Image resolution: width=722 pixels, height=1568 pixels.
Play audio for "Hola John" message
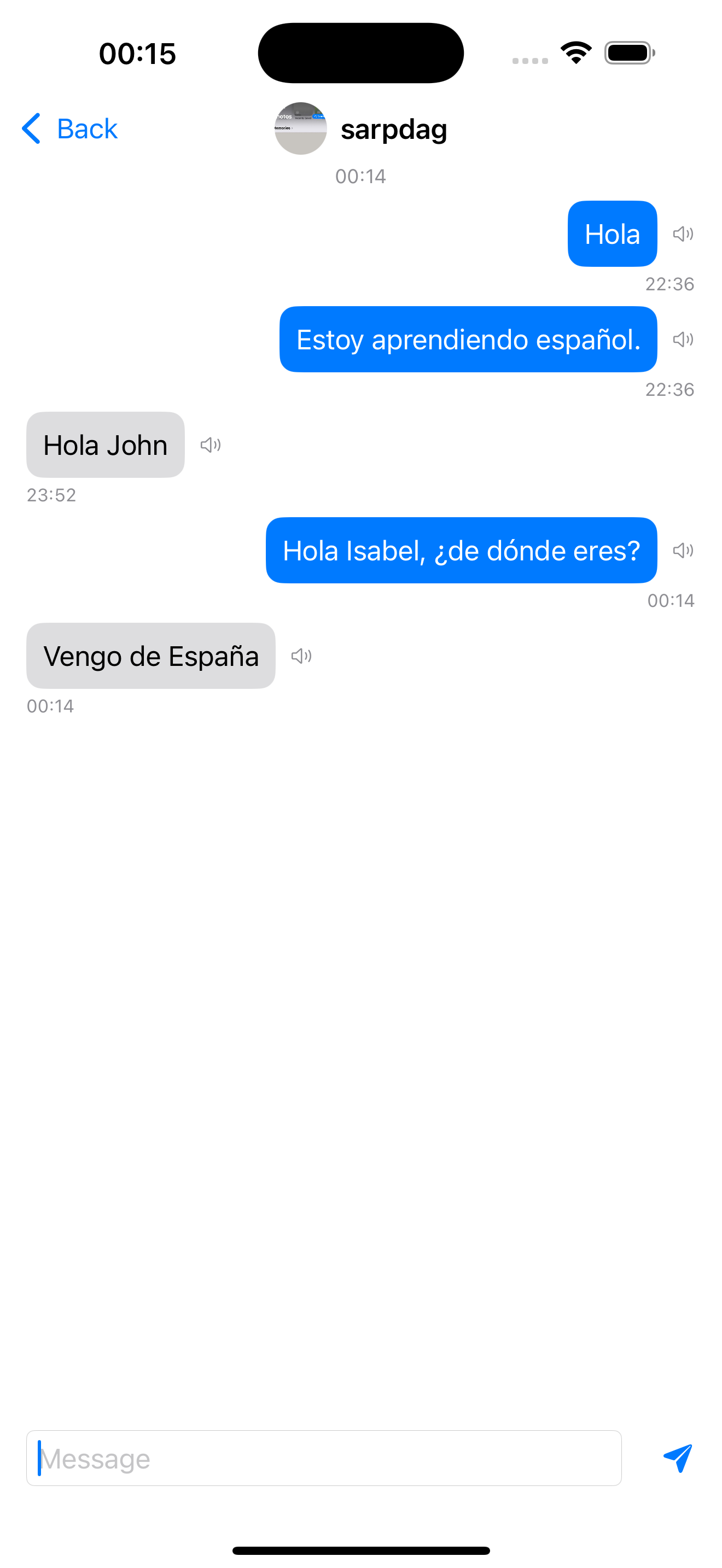click(x=211, y=445)
